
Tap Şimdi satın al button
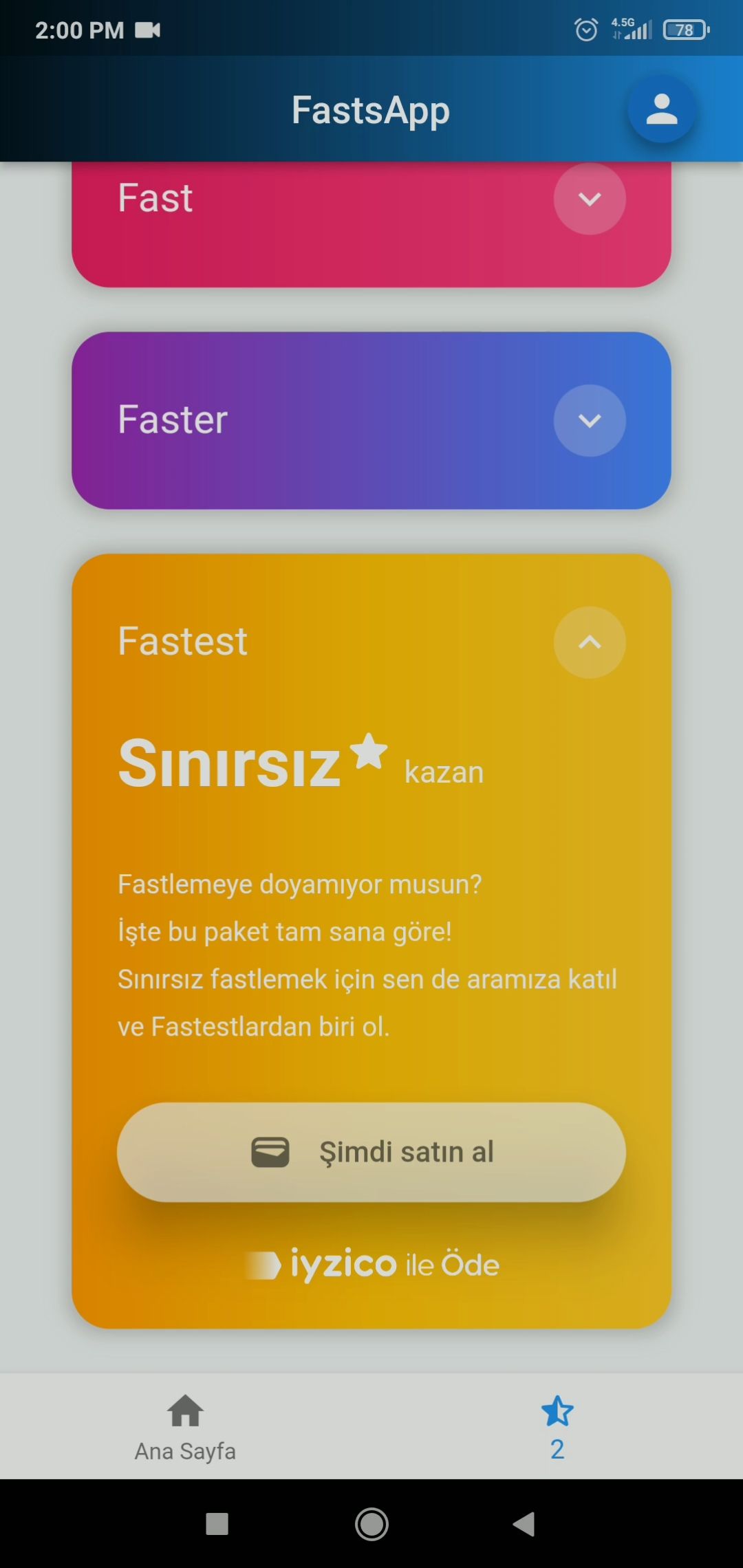(371, 1152)
